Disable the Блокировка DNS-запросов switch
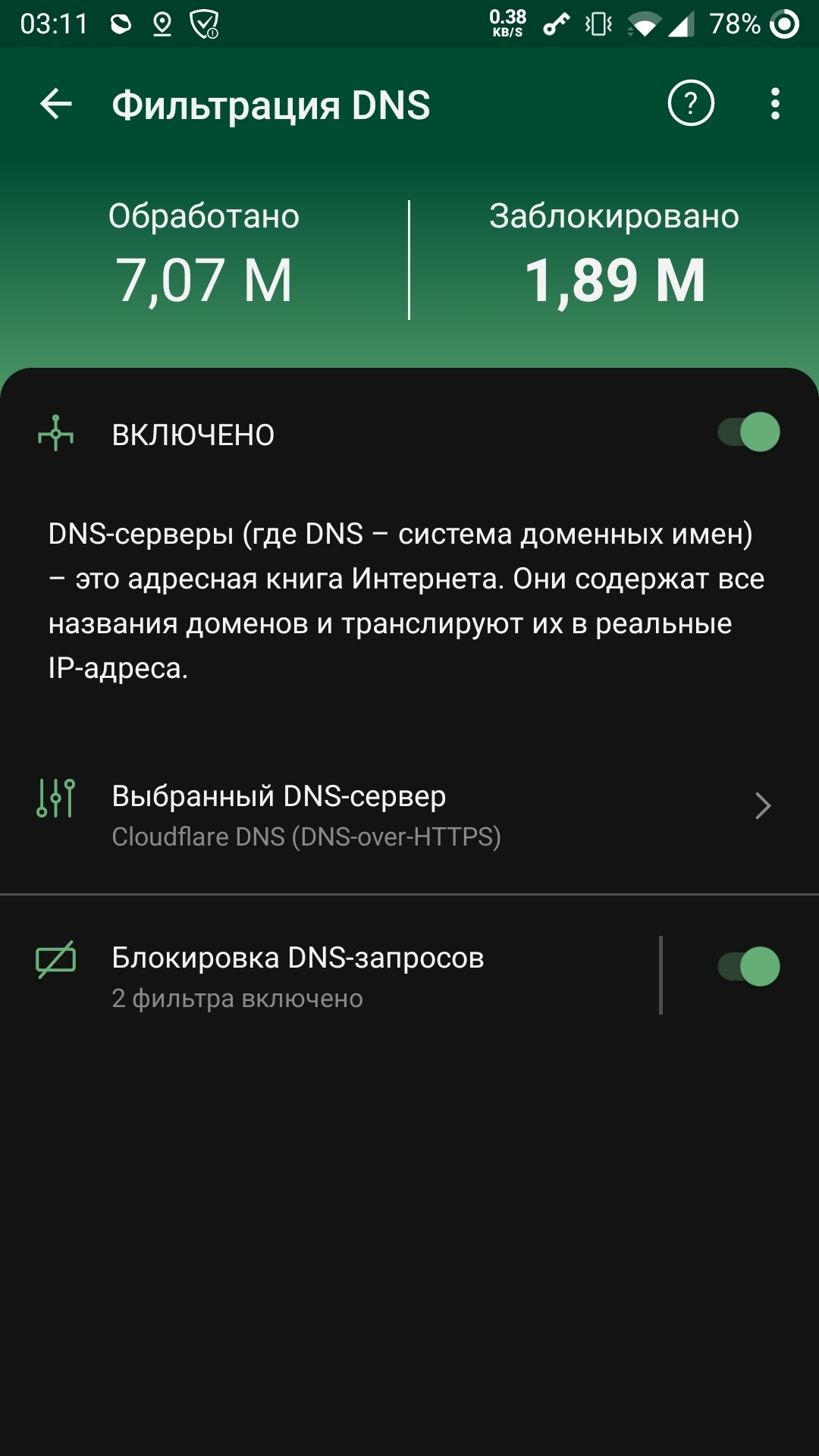The width and height of the screenshot is (819, 1456). (x=748, y=967)
